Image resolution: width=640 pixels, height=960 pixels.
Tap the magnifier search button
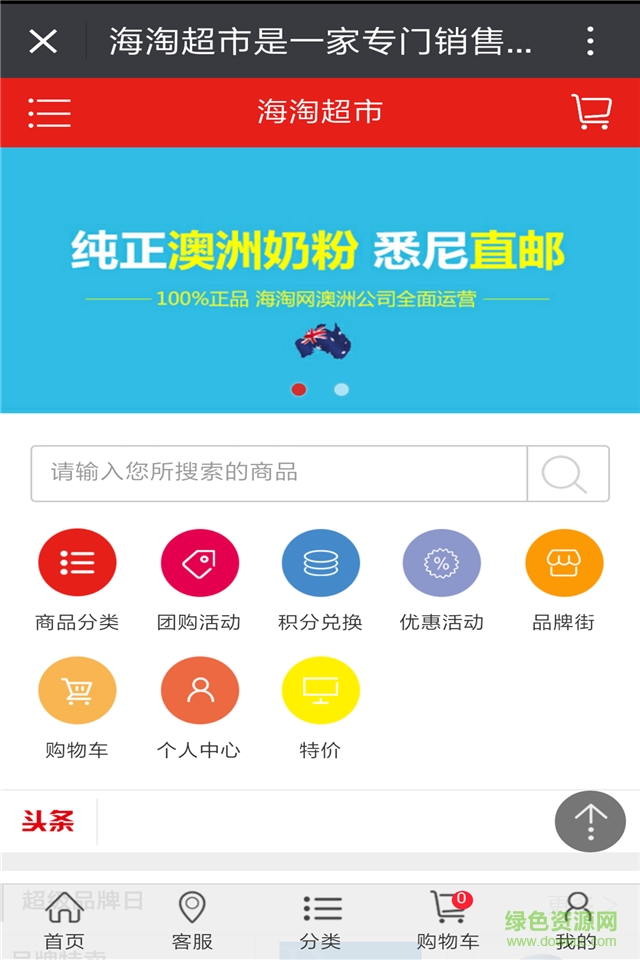click(x=567, y=473)
